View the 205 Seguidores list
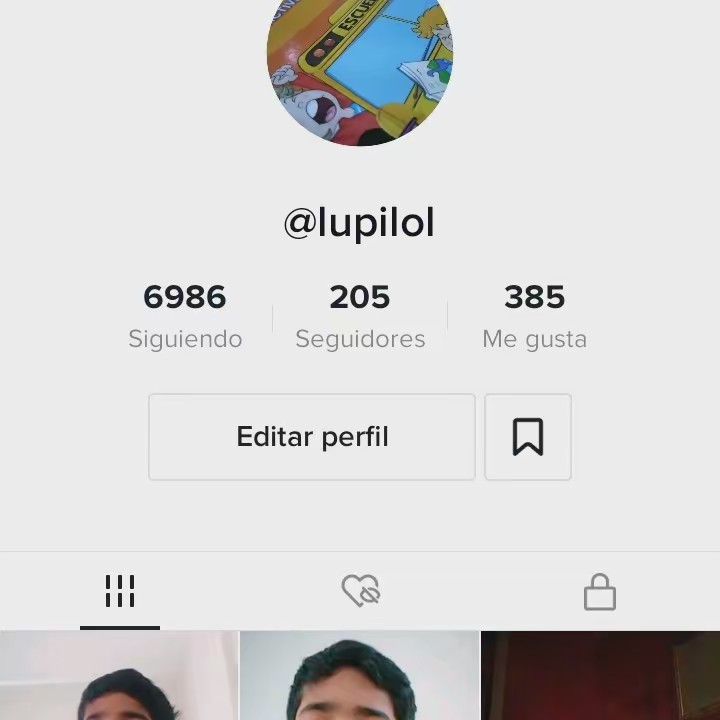Image resolution: width=720 pixels, height=720 pixels. coord(360,315)
